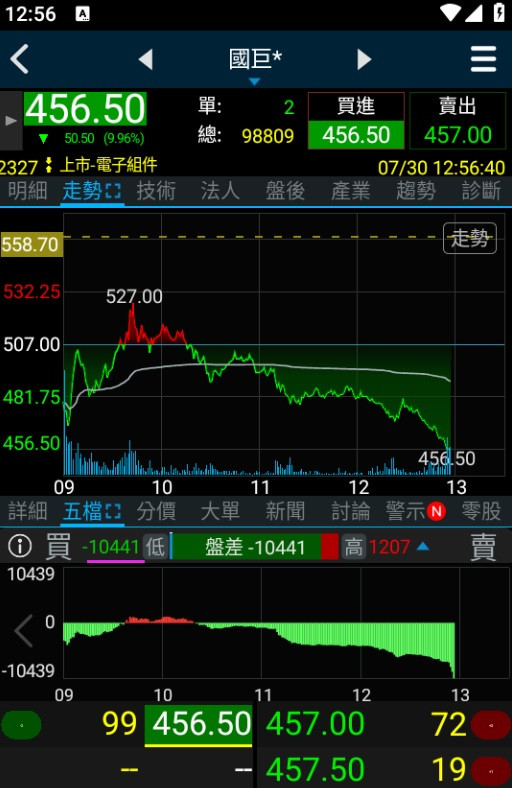Image resolution: width=512 pixels, height=788 pixels.
Task: Open the 產業 tab
Action: tap(350, 191)
